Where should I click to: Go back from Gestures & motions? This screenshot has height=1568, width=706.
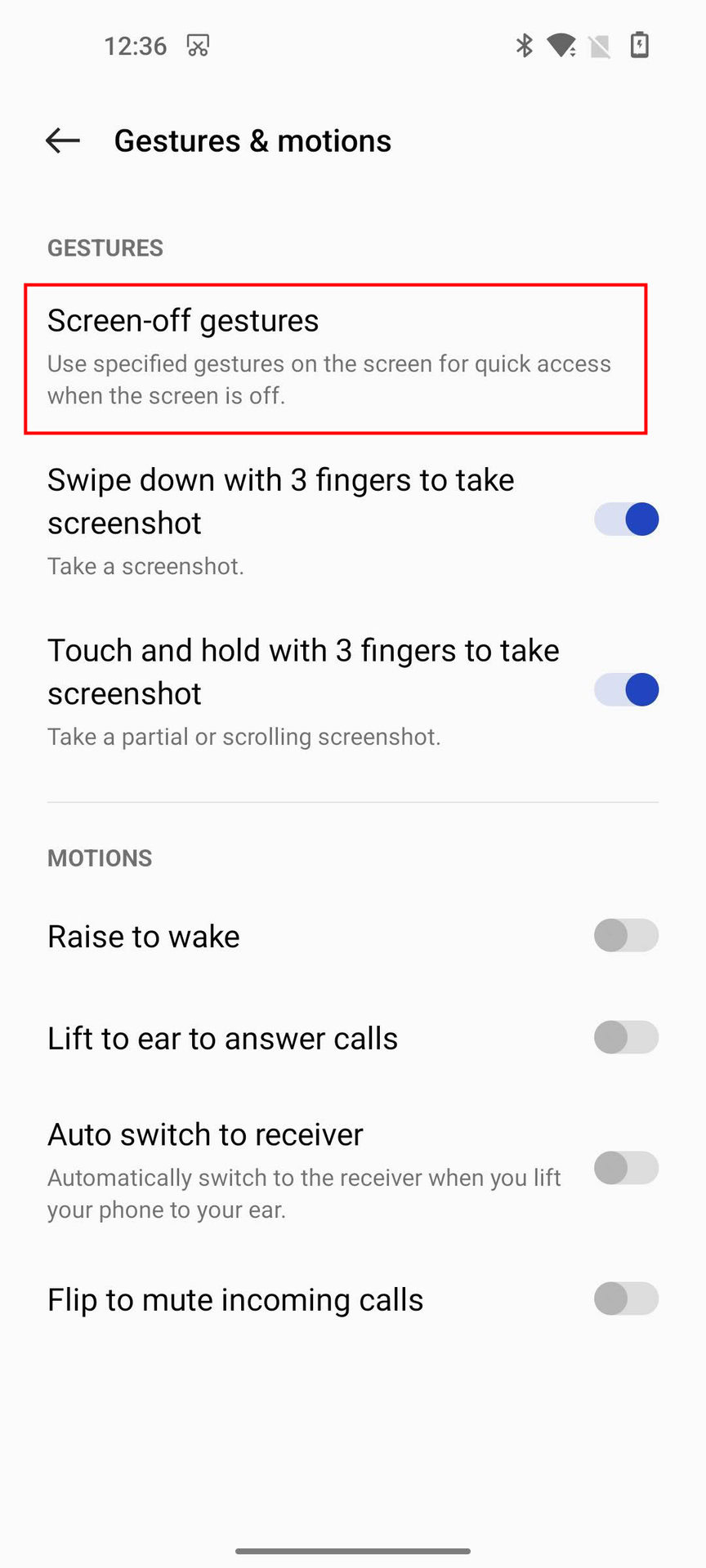[63, 140]
